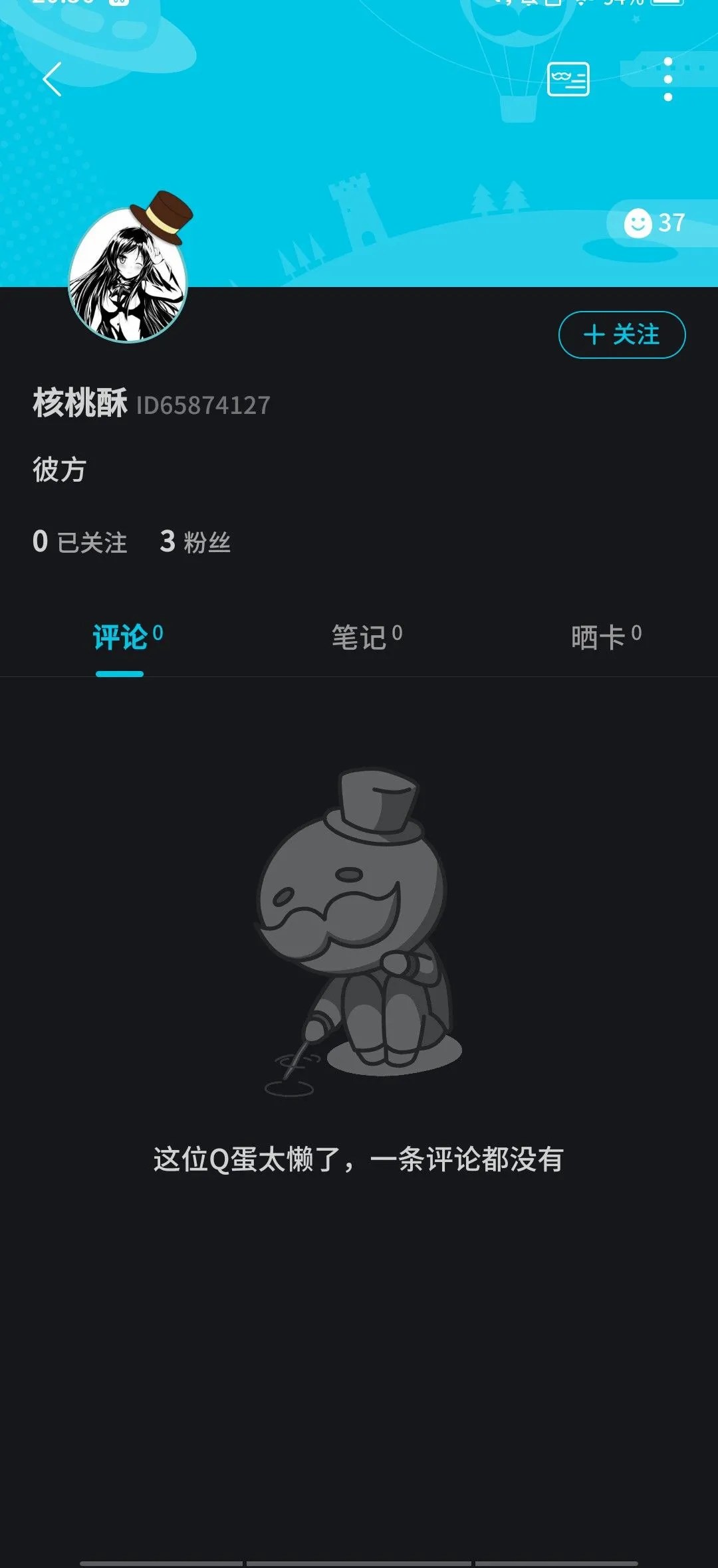Open the mustache ID card icon
This screenshot has width=718, height=1568.
[x=568, y=80]
